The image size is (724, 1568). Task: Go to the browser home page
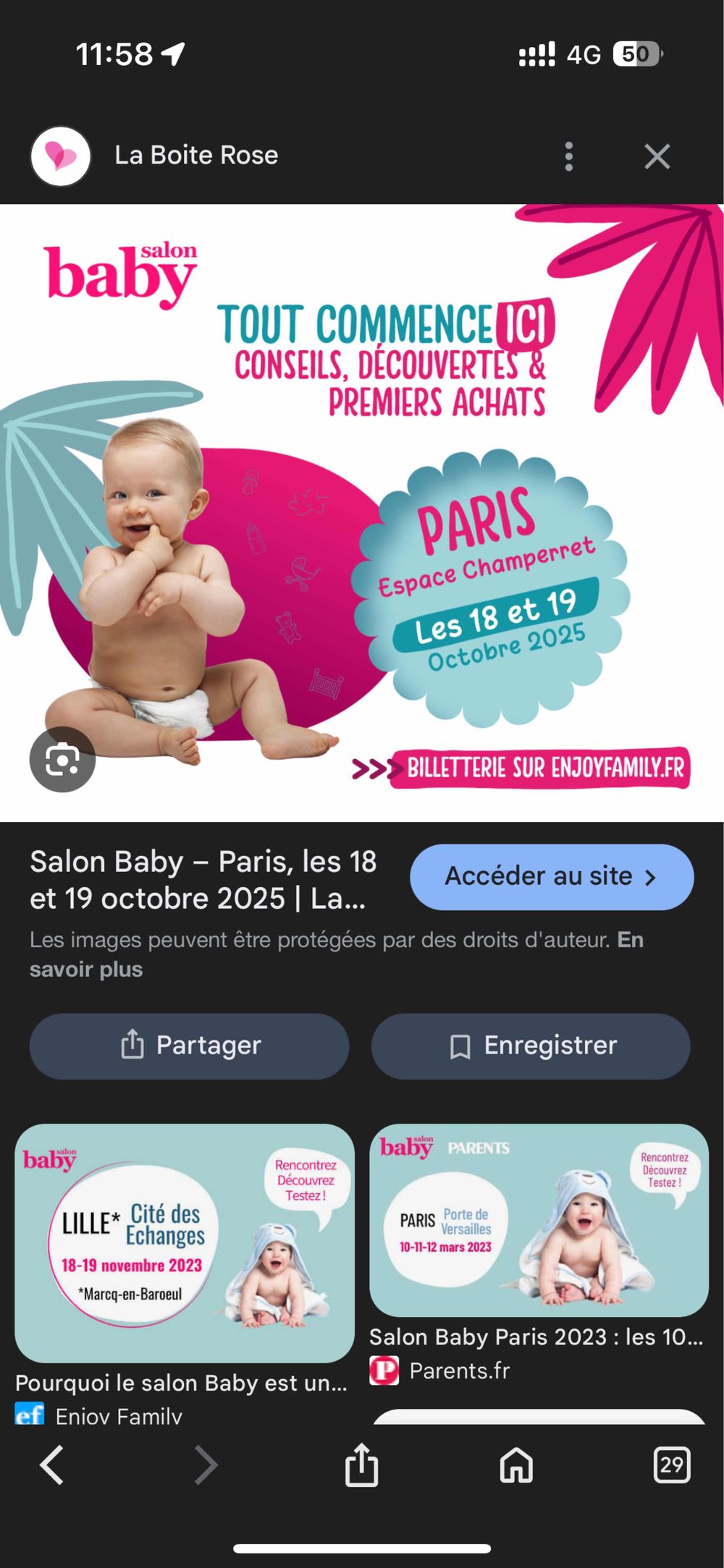pos(516,1465)
